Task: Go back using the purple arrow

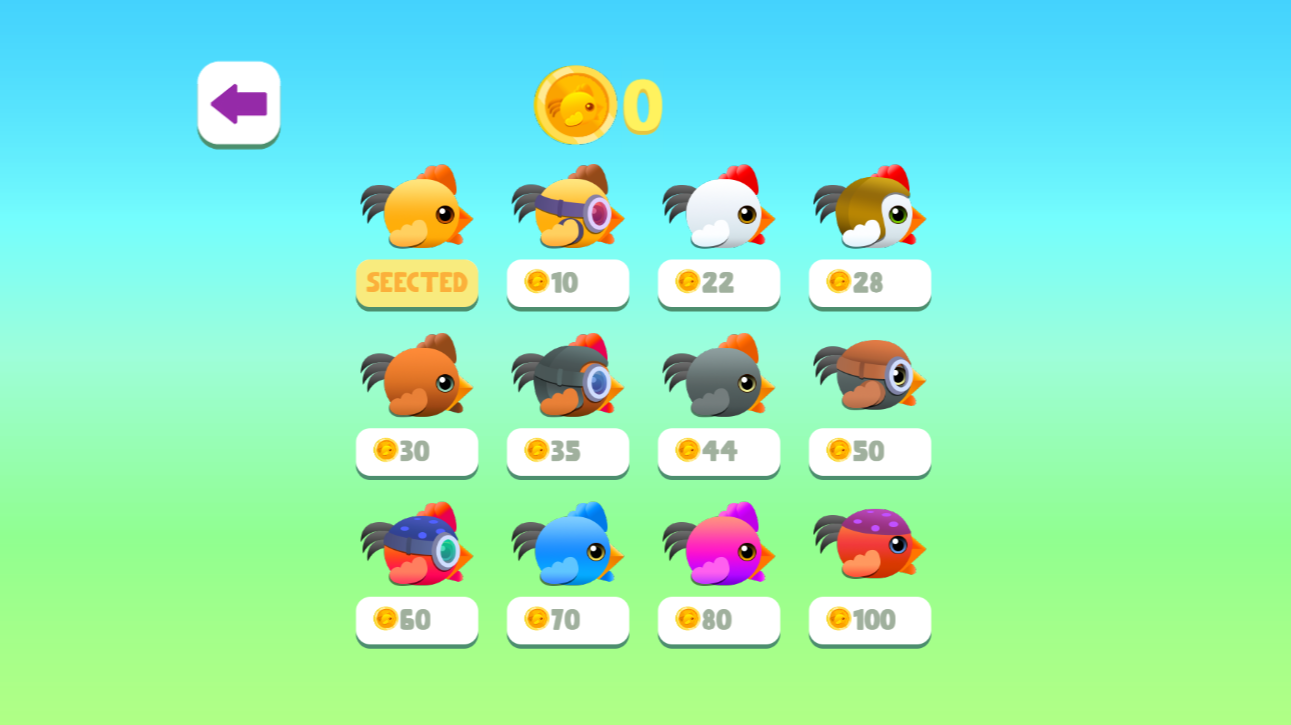Action: pyautogui.click(x=238, y=103)
